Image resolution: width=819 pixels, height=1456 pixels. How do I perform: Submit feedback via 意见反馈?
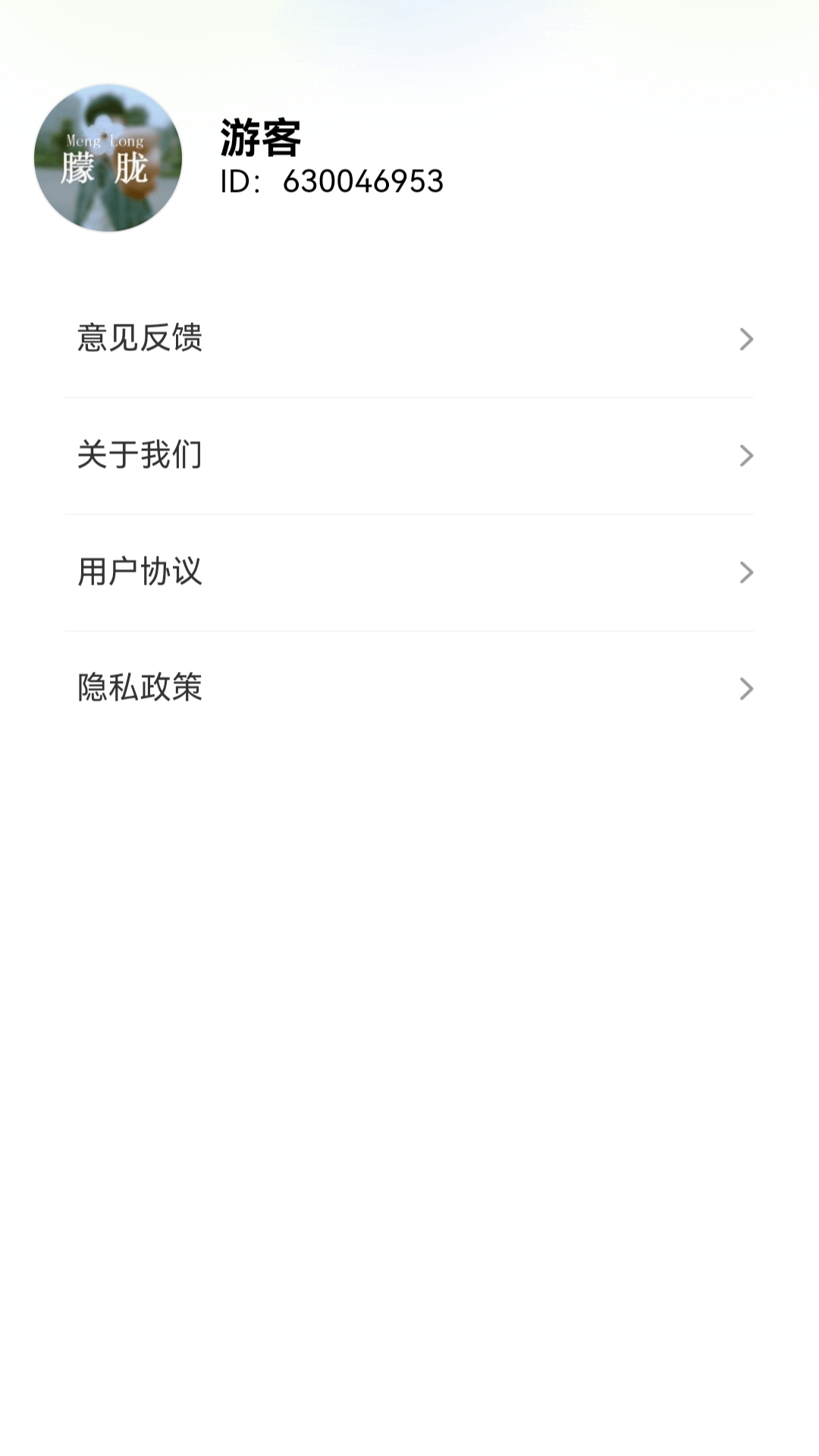click(x=141, y=339)
